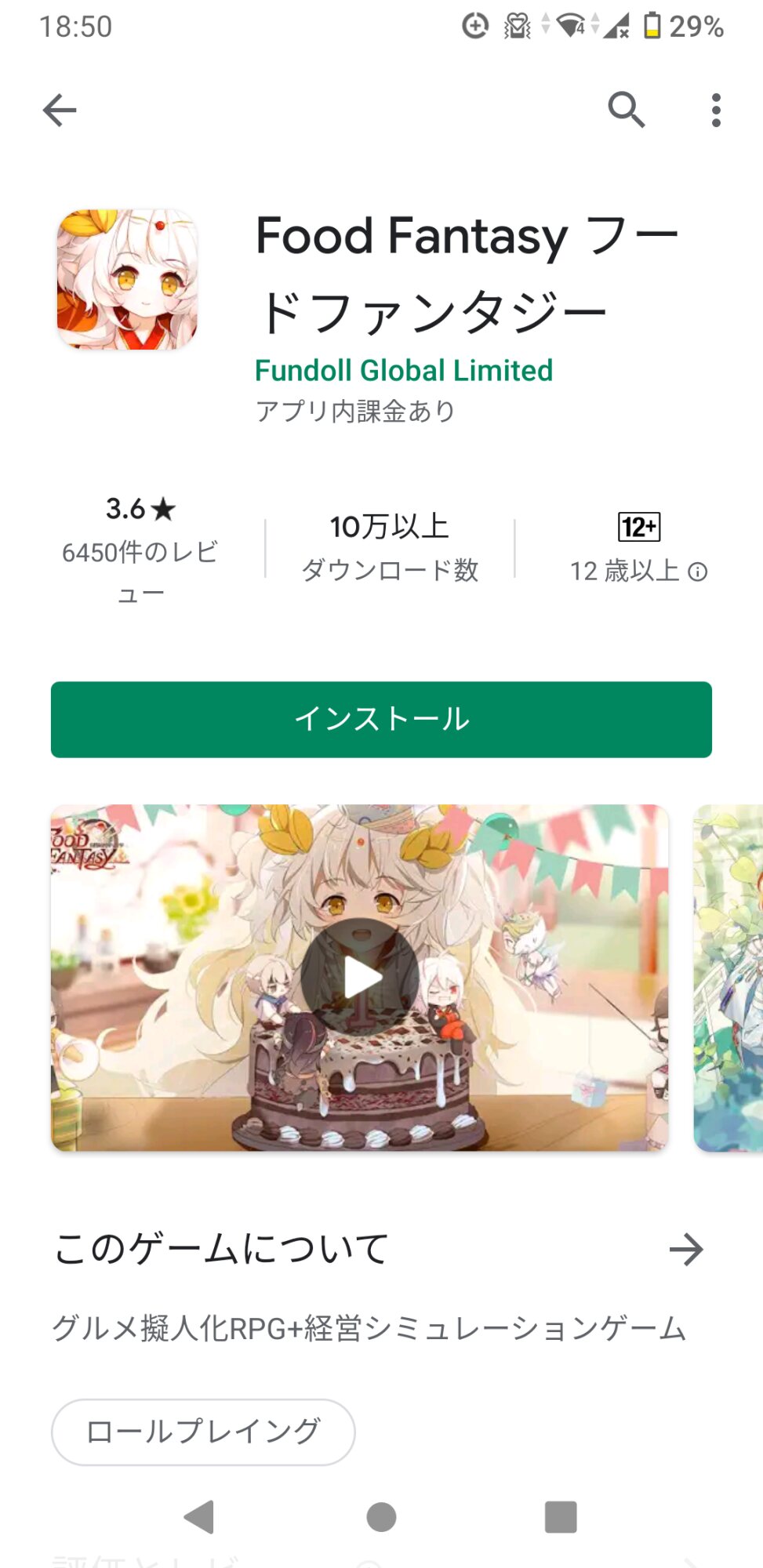
Task: Open search in the Play Store
Action: click(x=626, y=110)
